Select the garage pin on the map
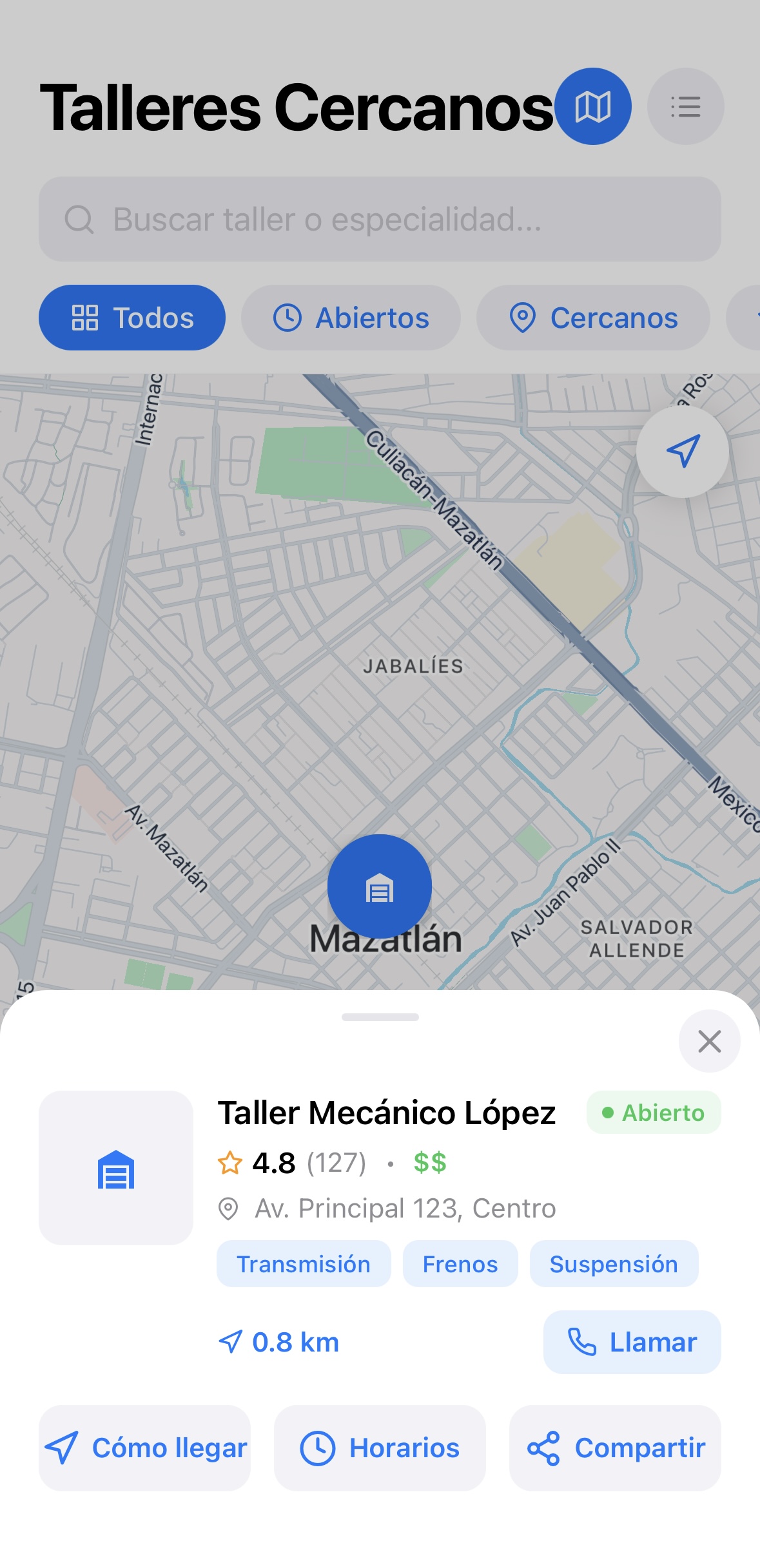This screenshot has height=1568, width=760. click(x=380, y=886)
